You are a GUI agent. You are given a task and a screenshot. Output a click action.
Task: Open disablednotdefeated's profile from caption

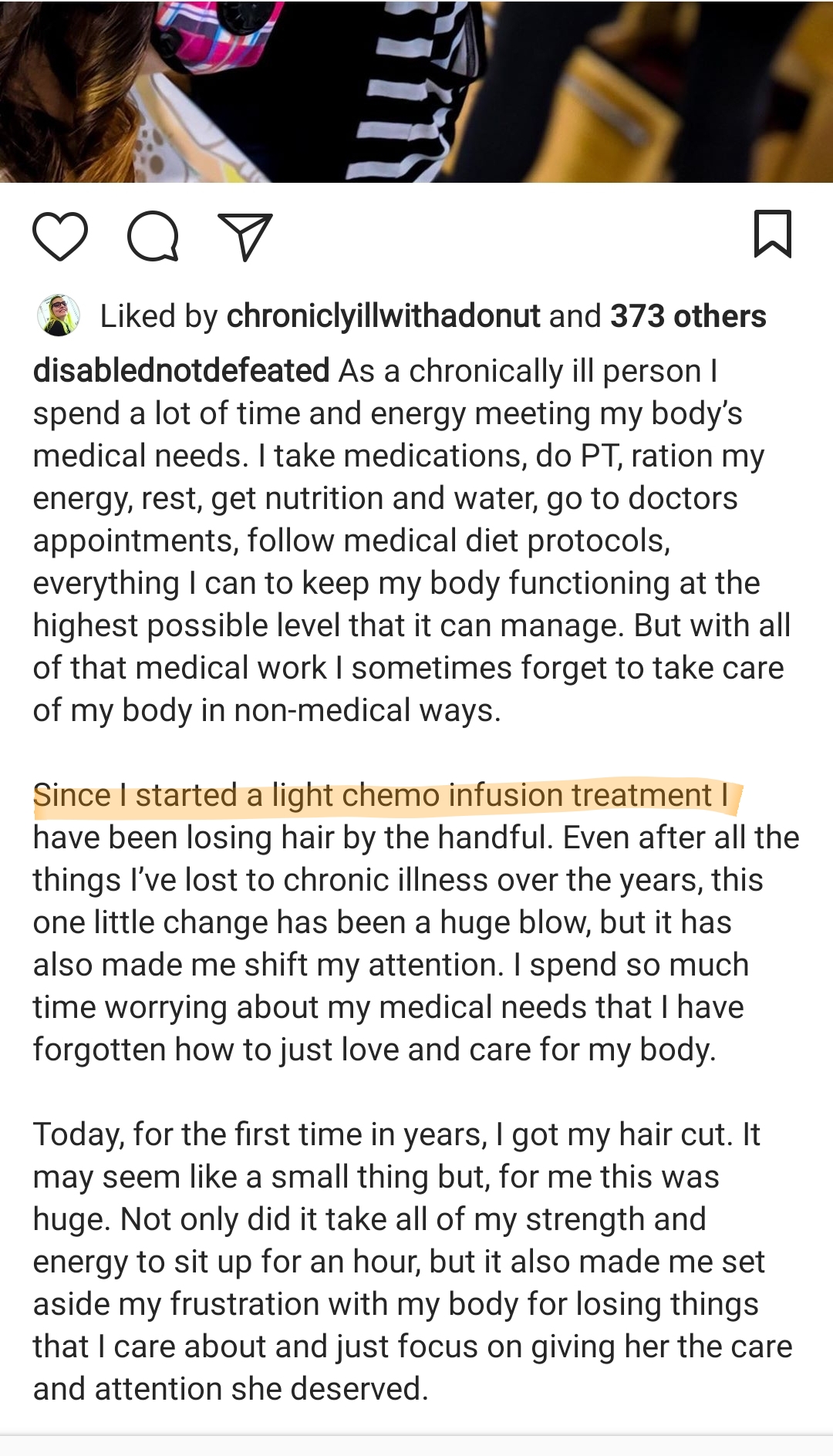coord(181,371)
